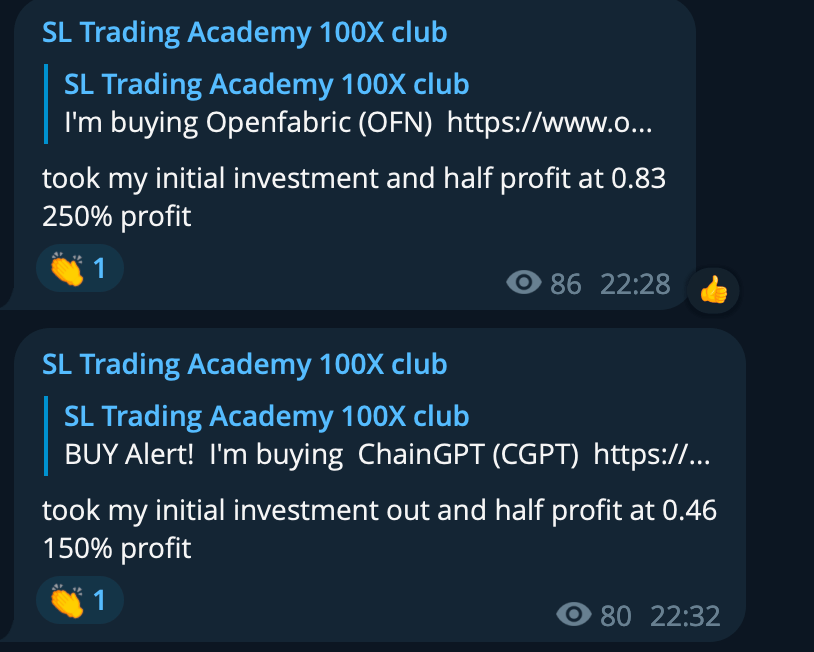Tap clap reaction on the 0.83 profit message
This screenshot has height=652, width=814.
[x=80, y=269]
